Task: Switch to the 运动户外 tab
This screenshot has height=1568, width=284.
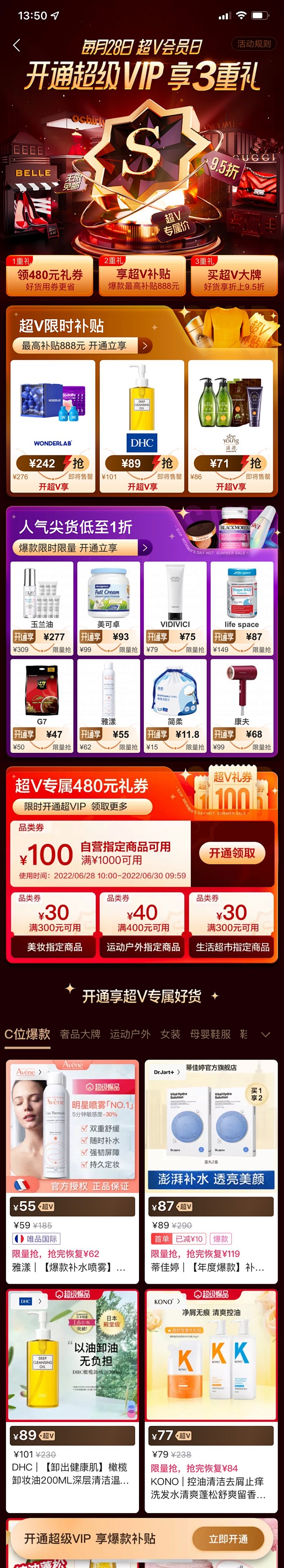Action: tap(130, 1034)
